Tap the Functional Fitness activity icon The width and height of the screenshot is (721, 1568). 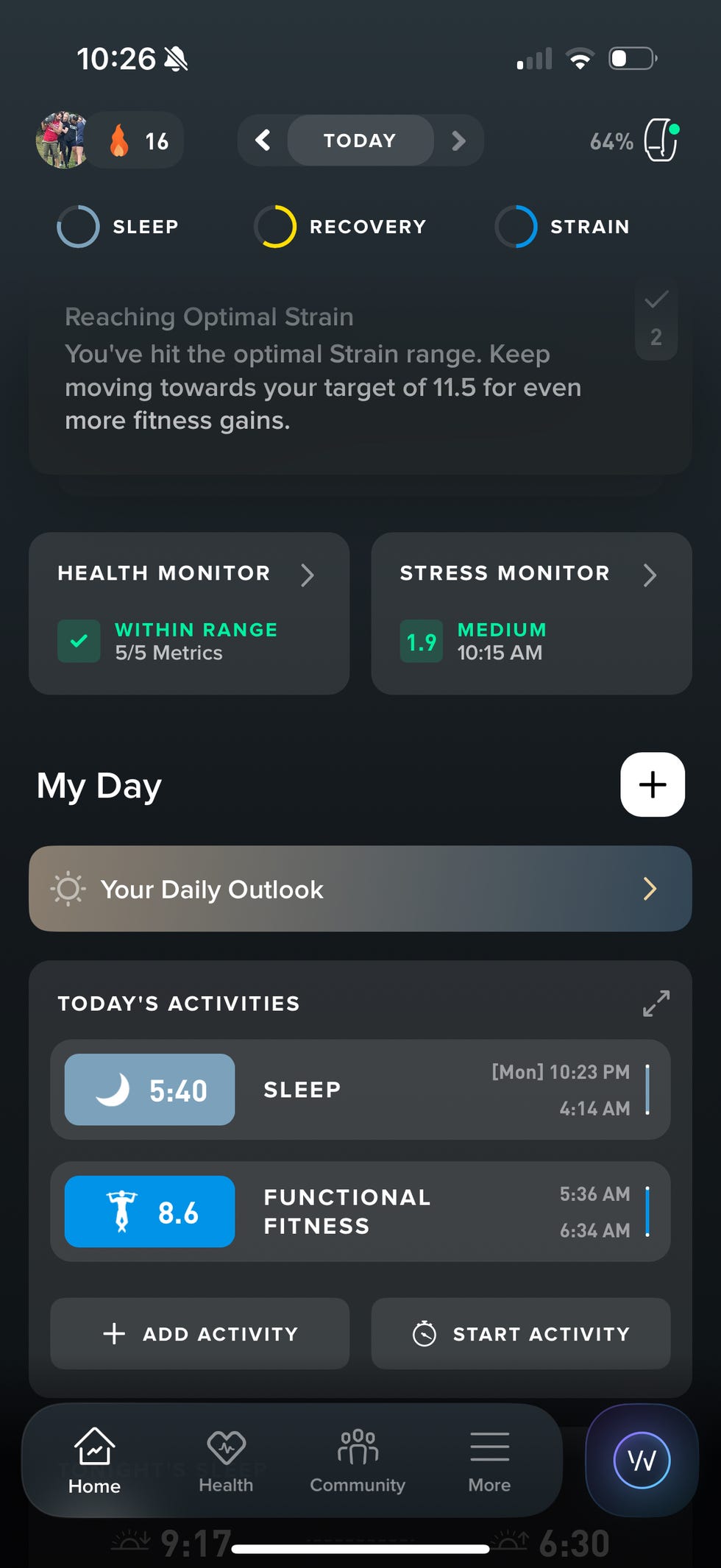[122, 1211]
